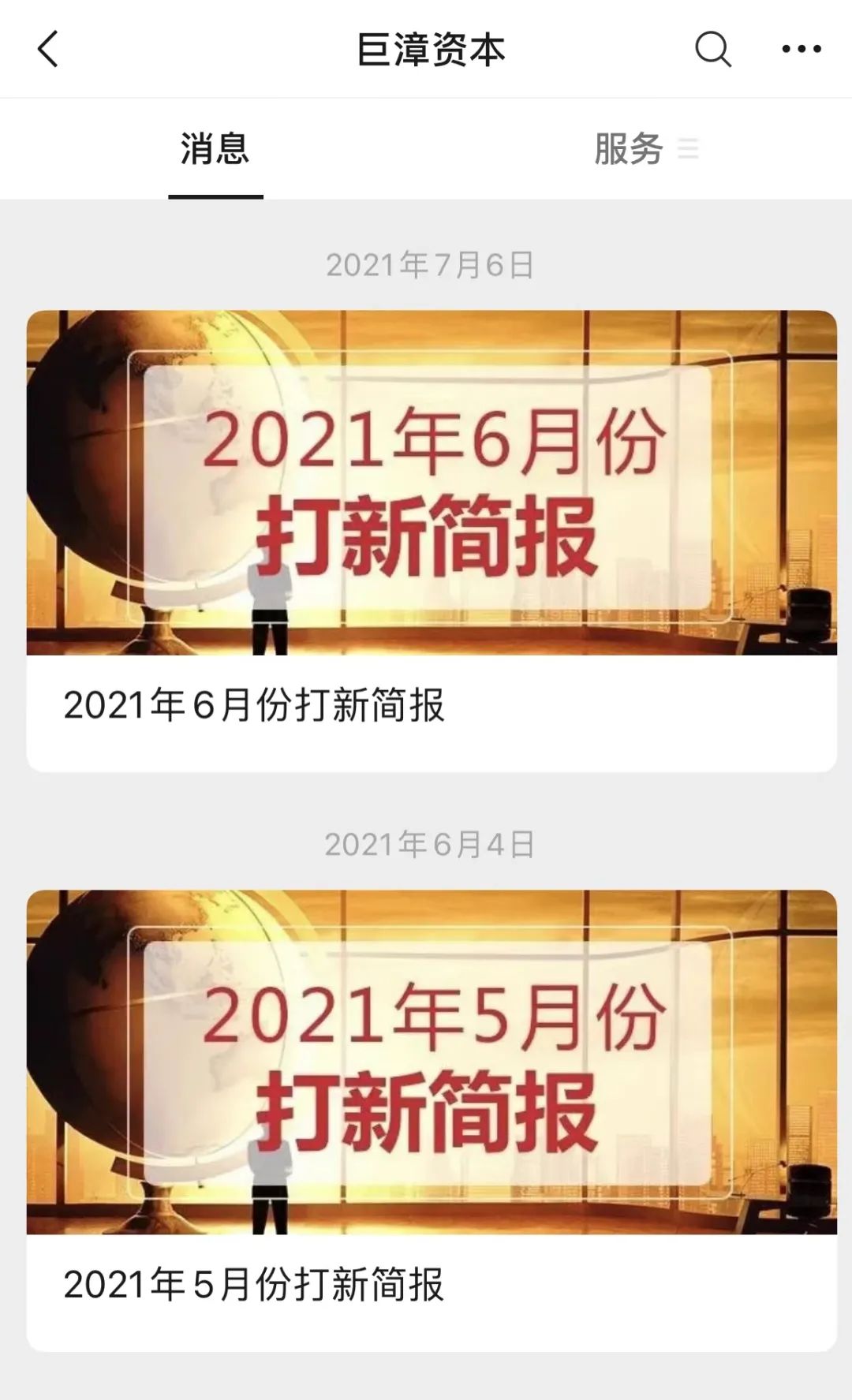Go back using the arrow icon
Image resolution: width=852 pixels, height=1400 pixels.
pyautogui.click(x=49, y=49)
